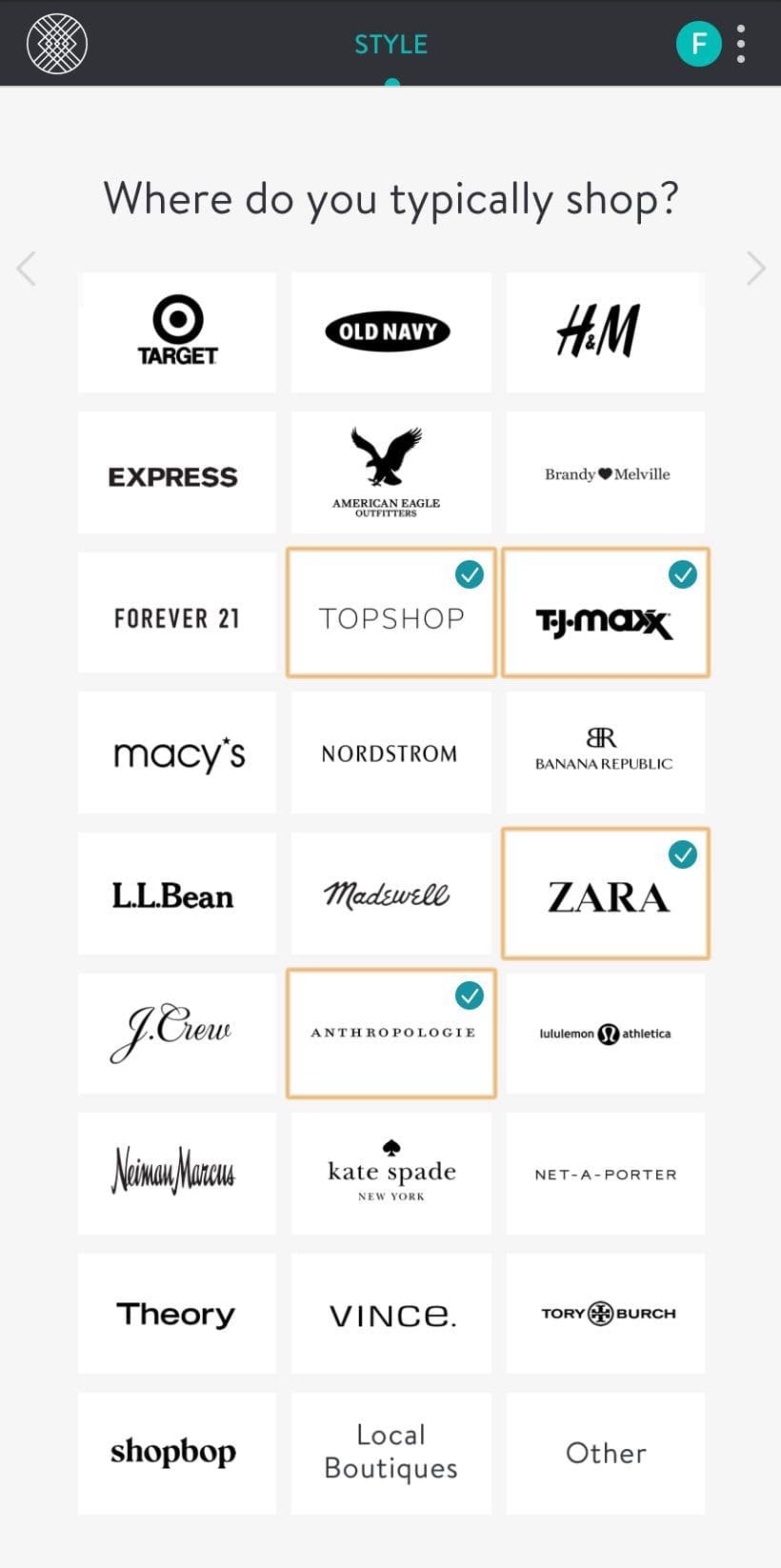781x1568 pixels.
Task: Select Target as a store
Action: pyautogui.click(x=177, y=332)
